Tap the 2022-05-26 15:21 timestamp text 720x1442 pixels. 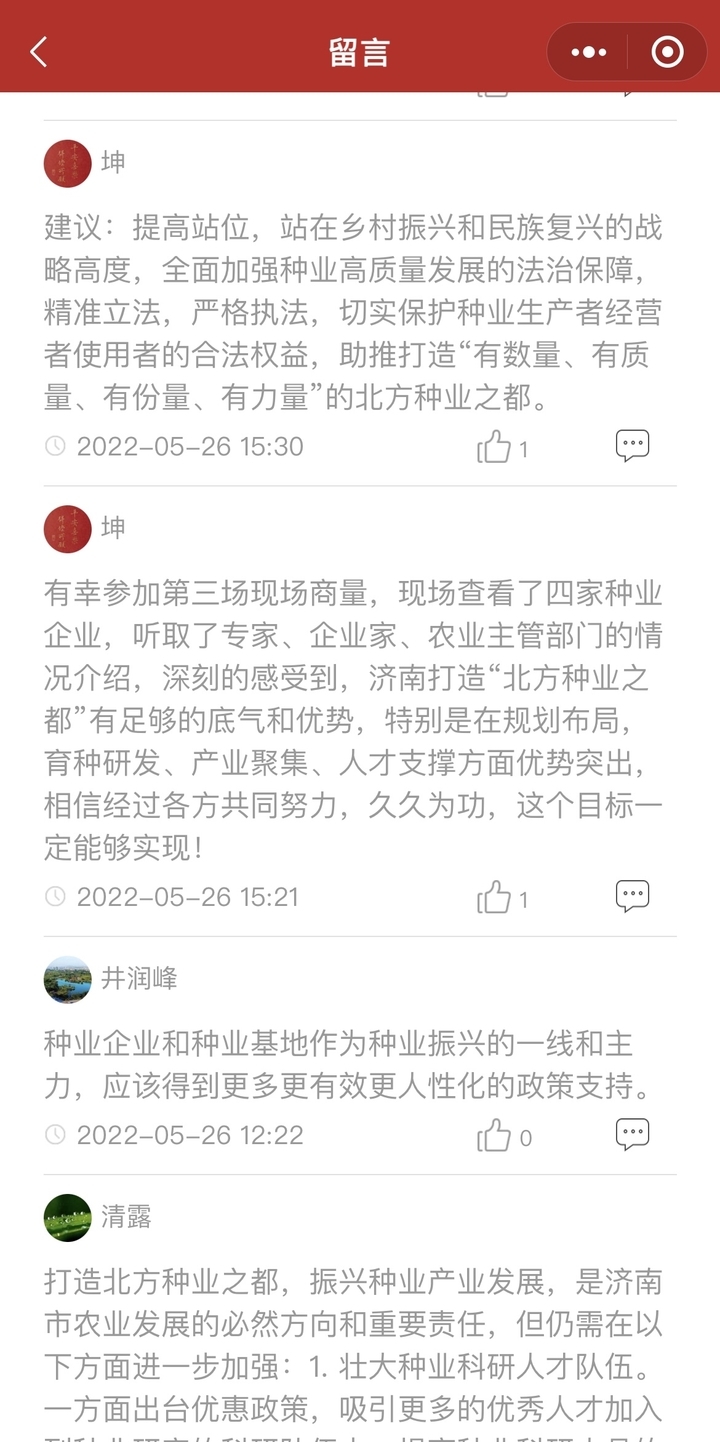click(188, 896)
